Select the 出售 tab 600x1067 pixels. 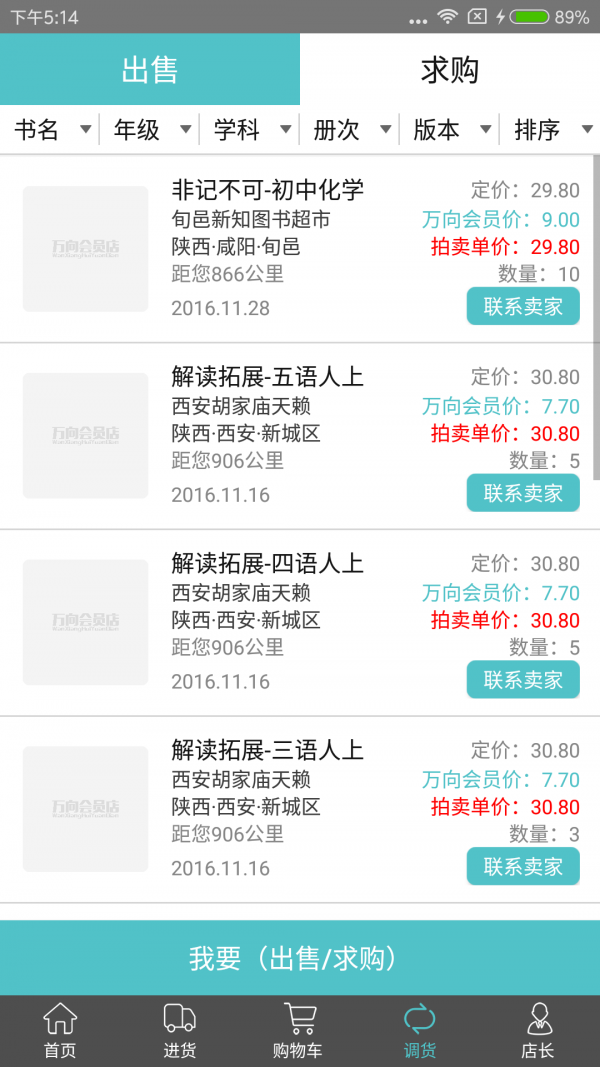pyautogui.click(x=150, y=70)
